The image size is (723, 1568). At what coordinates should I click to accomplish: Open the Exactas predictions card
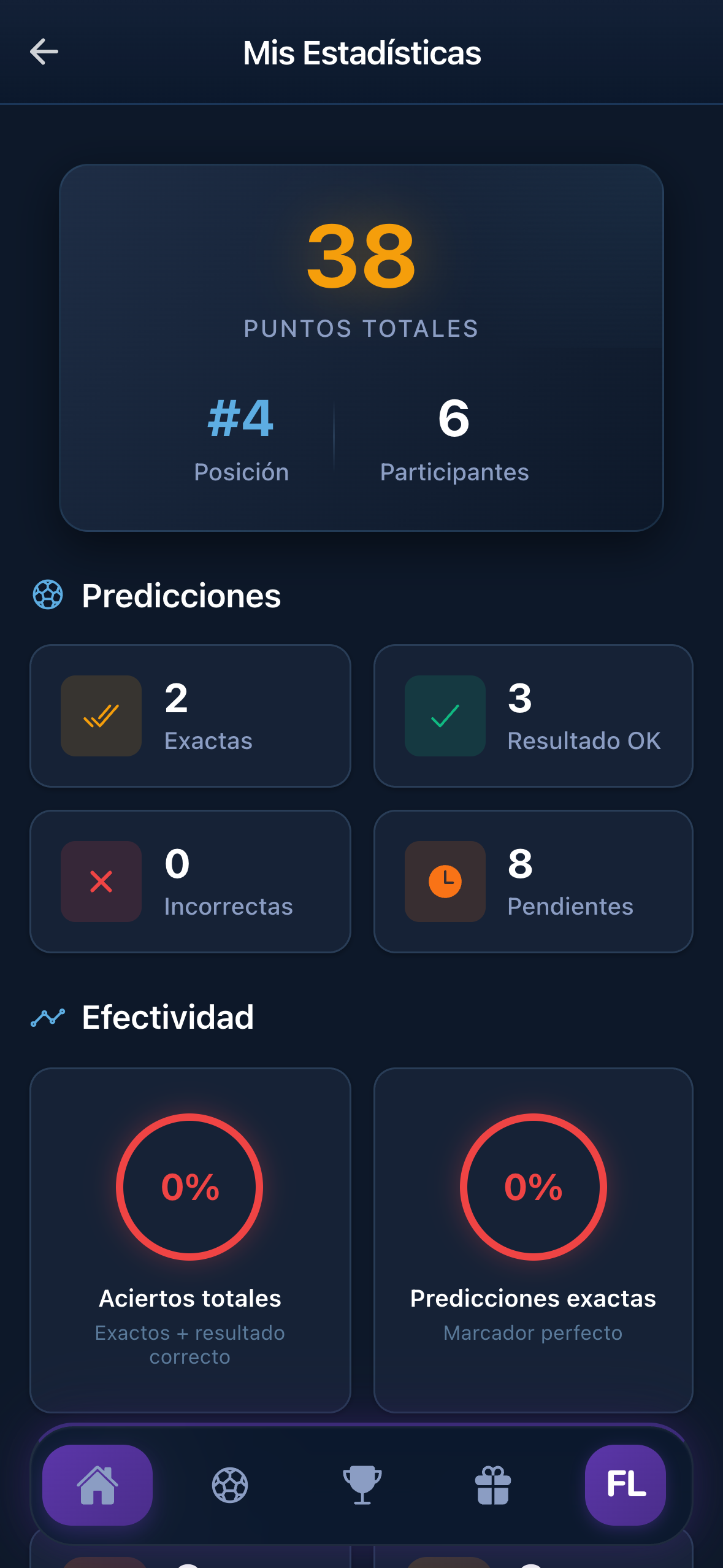190,716
